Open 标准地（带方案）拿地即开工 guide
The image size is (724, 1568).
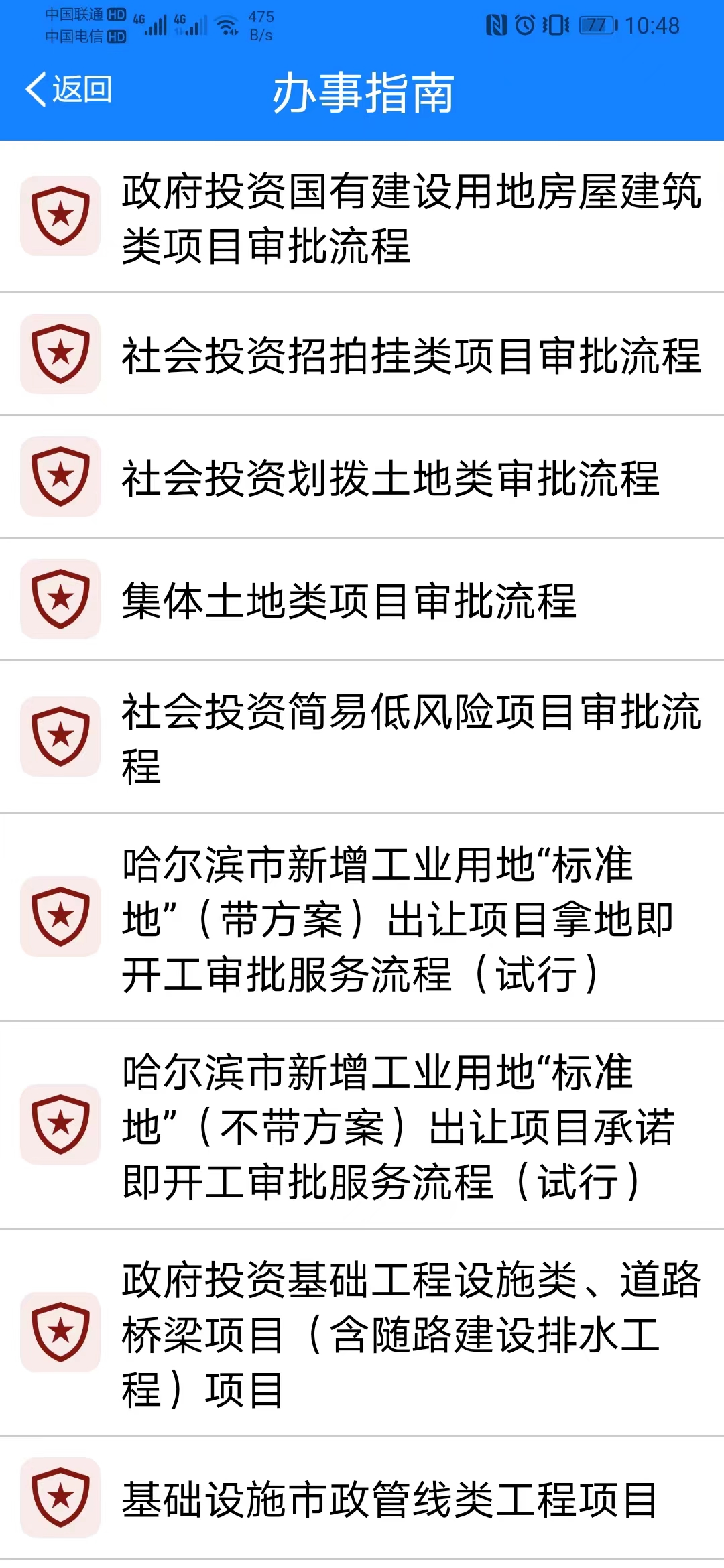point(362,917)
